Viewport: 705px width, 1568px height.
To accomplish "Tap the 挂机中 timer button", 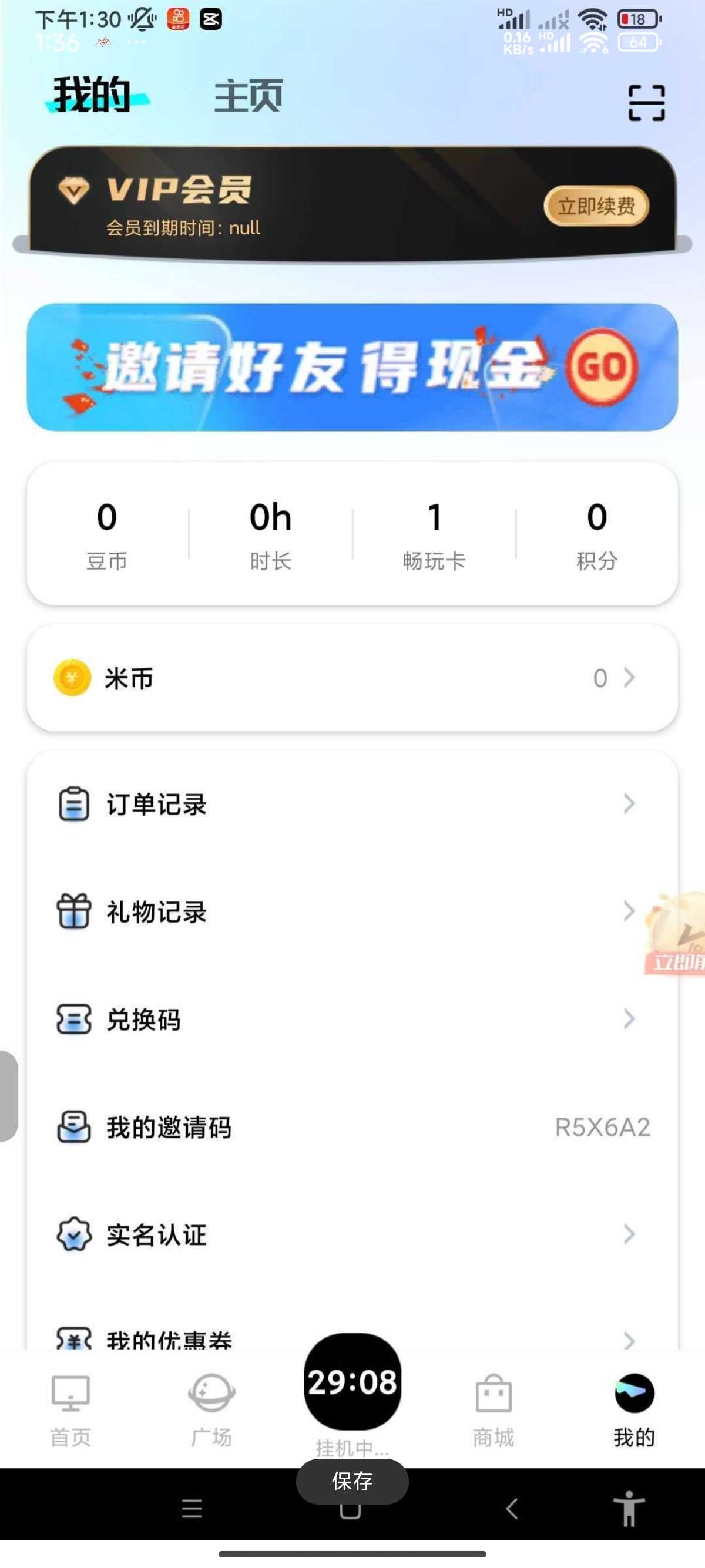I will (352, 1382).
